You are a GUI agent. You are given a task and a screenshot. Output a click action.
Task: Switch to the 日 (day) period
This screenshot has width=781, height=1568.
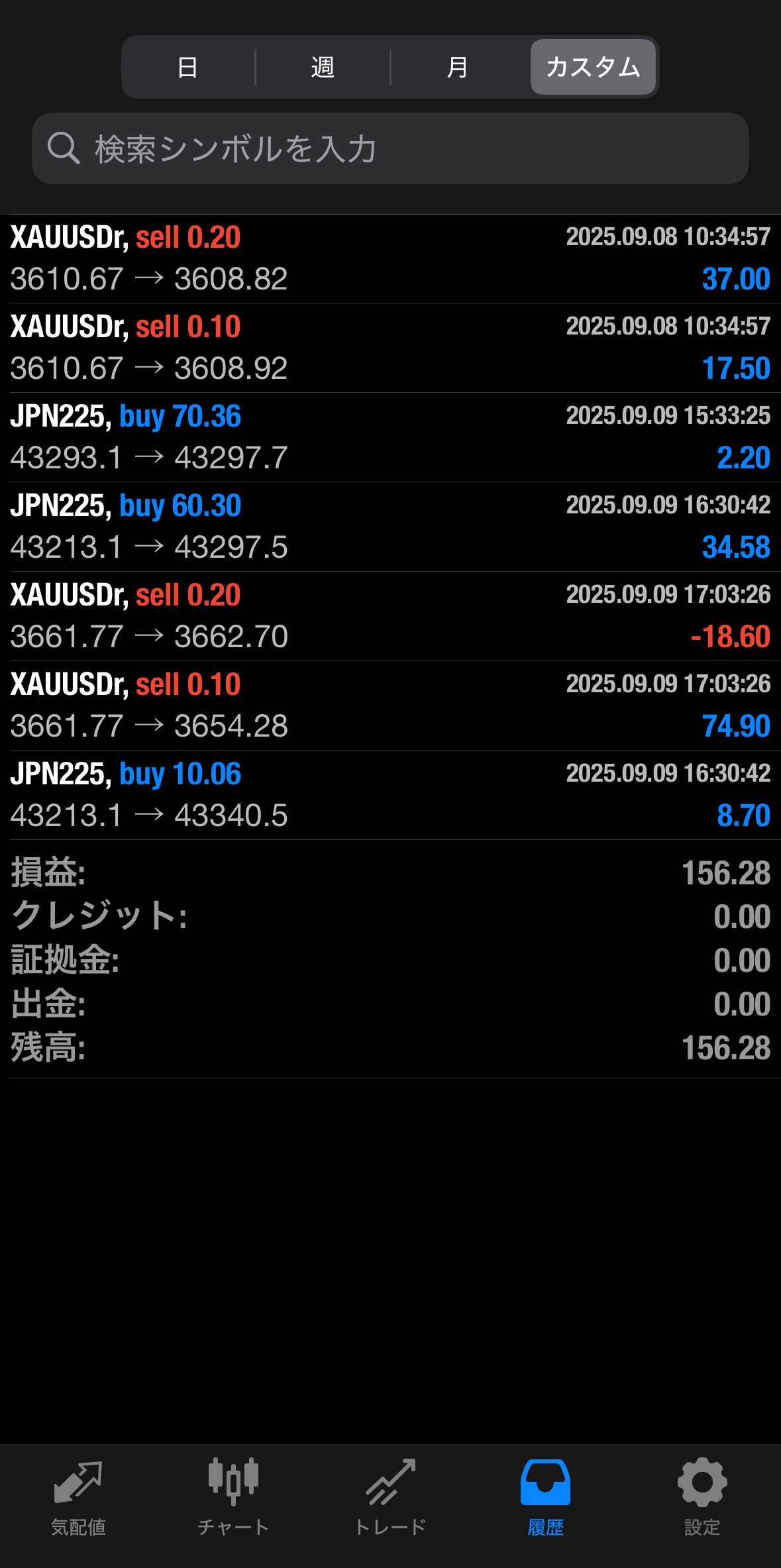pyautogui.click(x=188, y=67)
